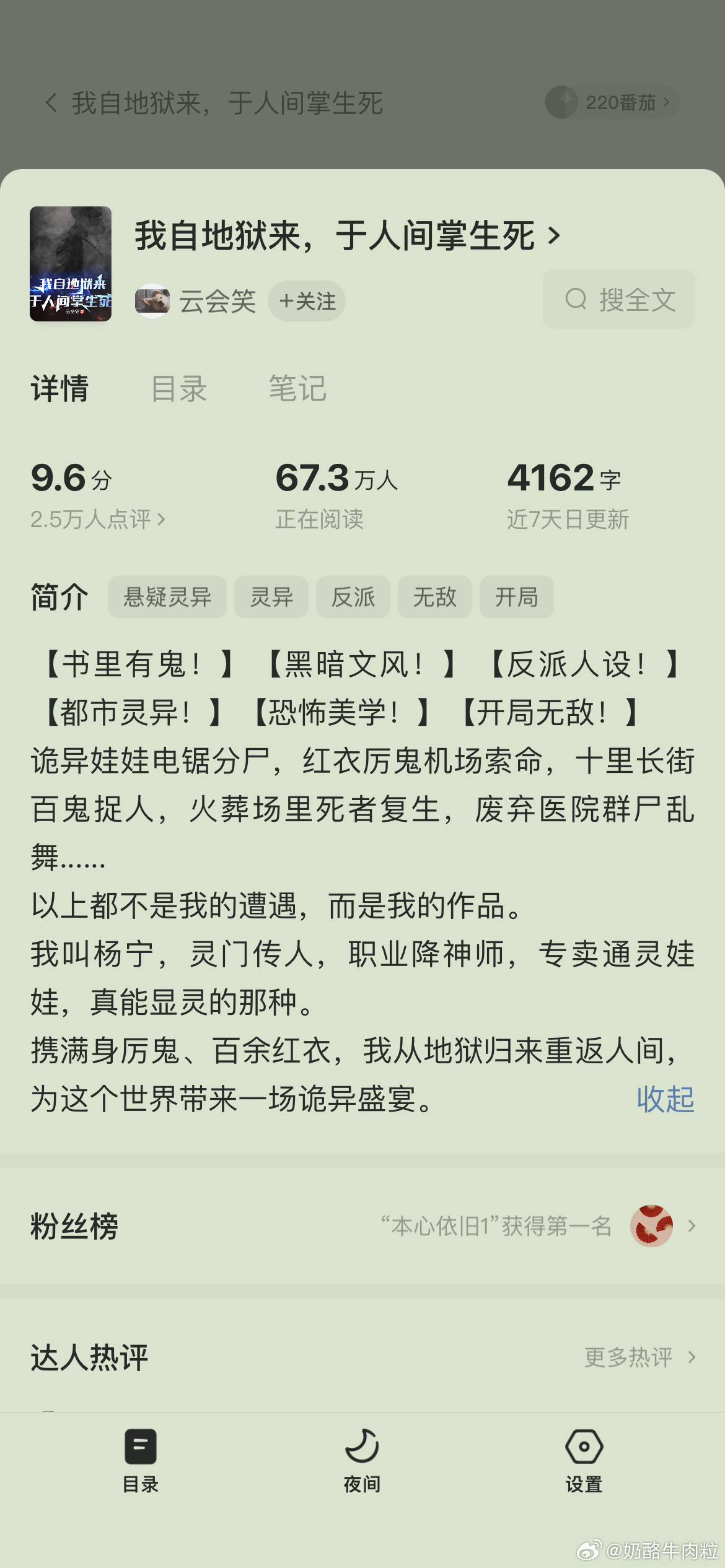
Task: Select the 反派 tag chip
Action: (353, 597)
